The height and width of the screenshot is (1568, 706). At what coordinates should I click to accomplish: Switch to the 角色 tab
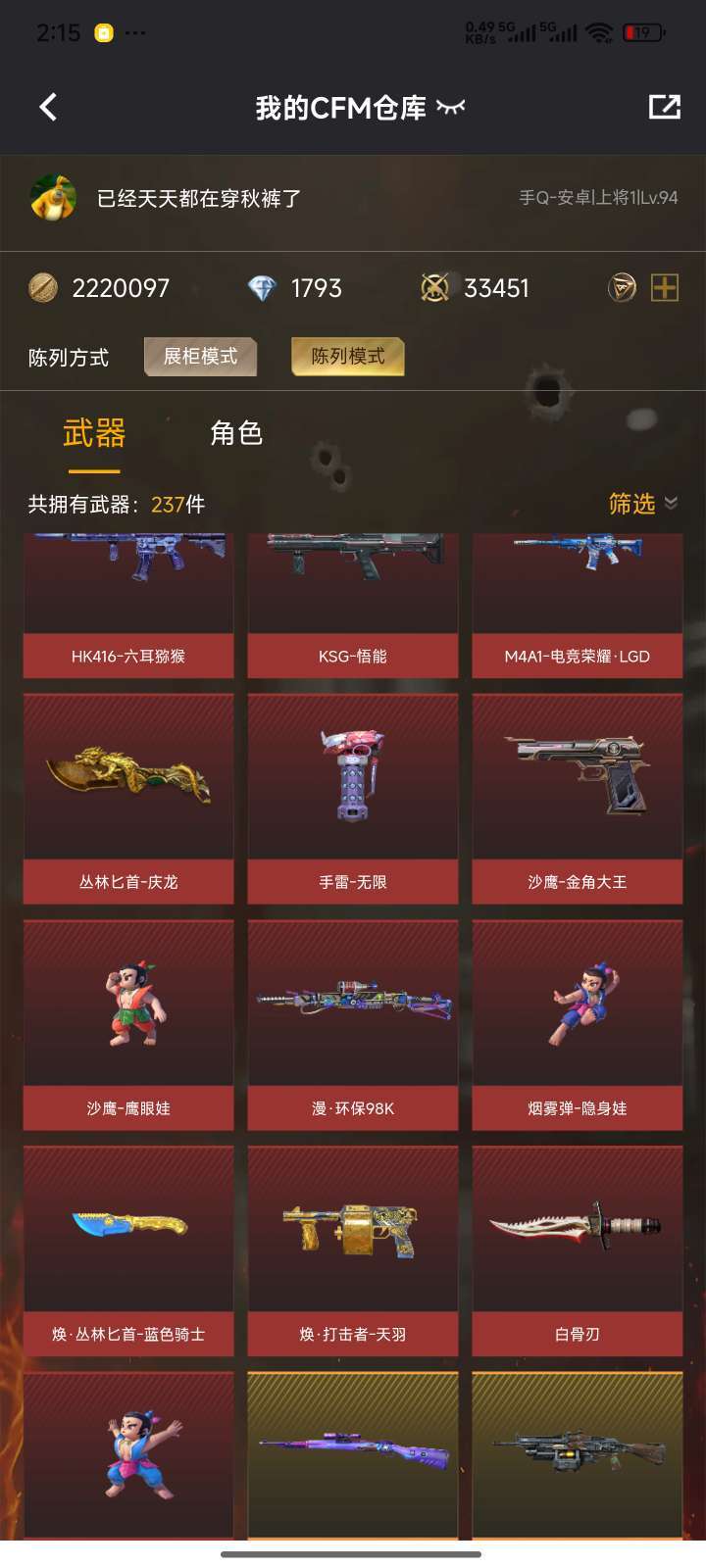tap(236, 433)
